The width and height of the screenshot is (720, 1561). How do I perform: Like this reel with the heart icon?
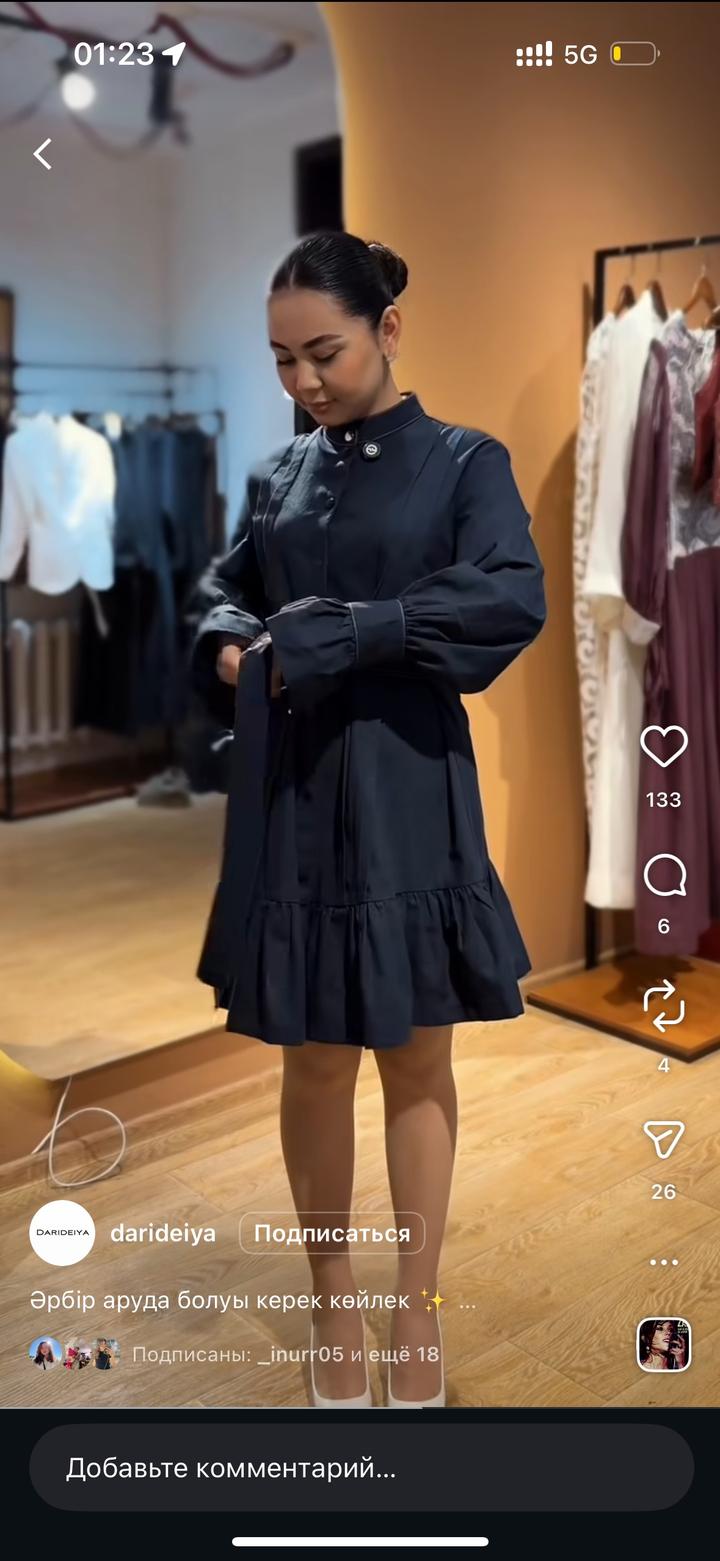click(664, 747)
